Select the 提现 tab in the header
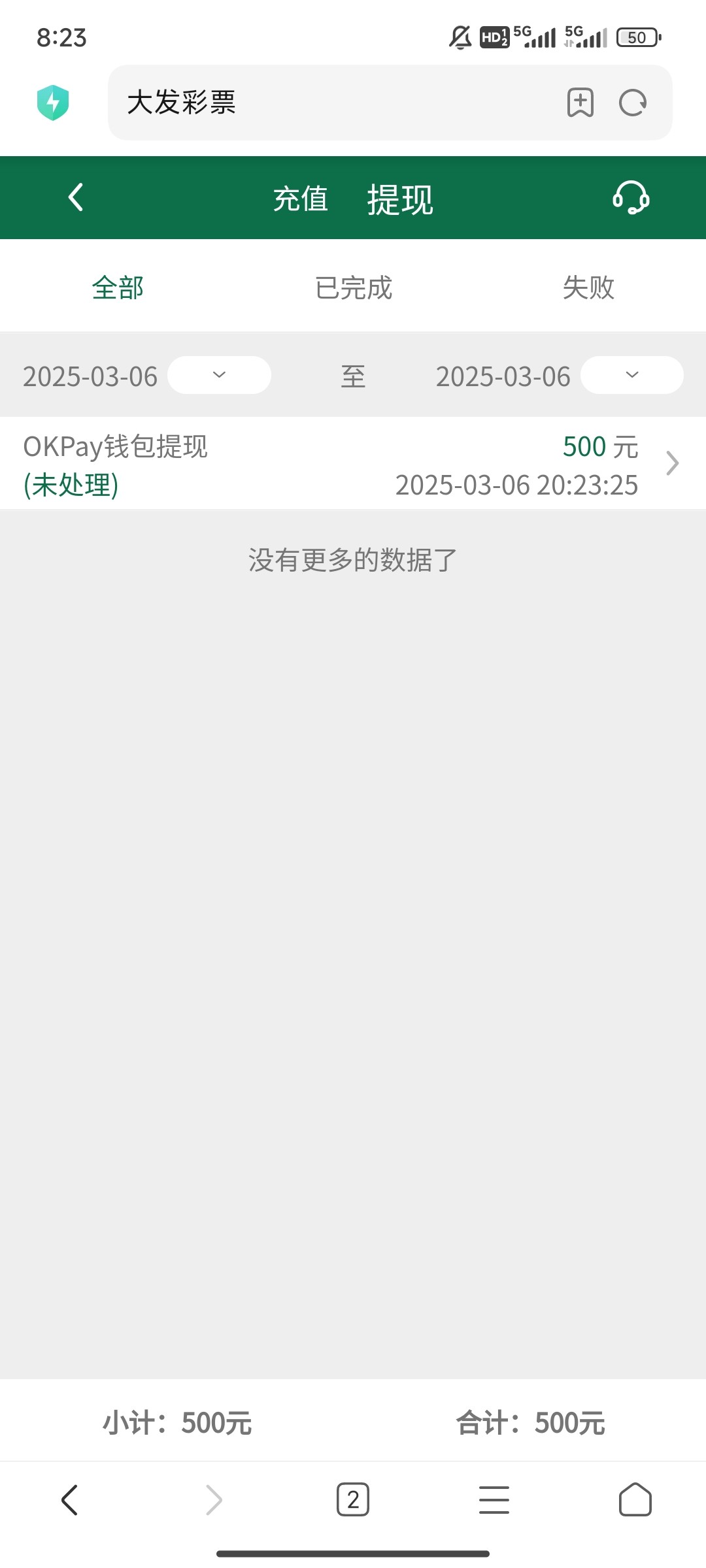Image resolution: width=706 pixels, height=1568 pixels. (400, 199)
